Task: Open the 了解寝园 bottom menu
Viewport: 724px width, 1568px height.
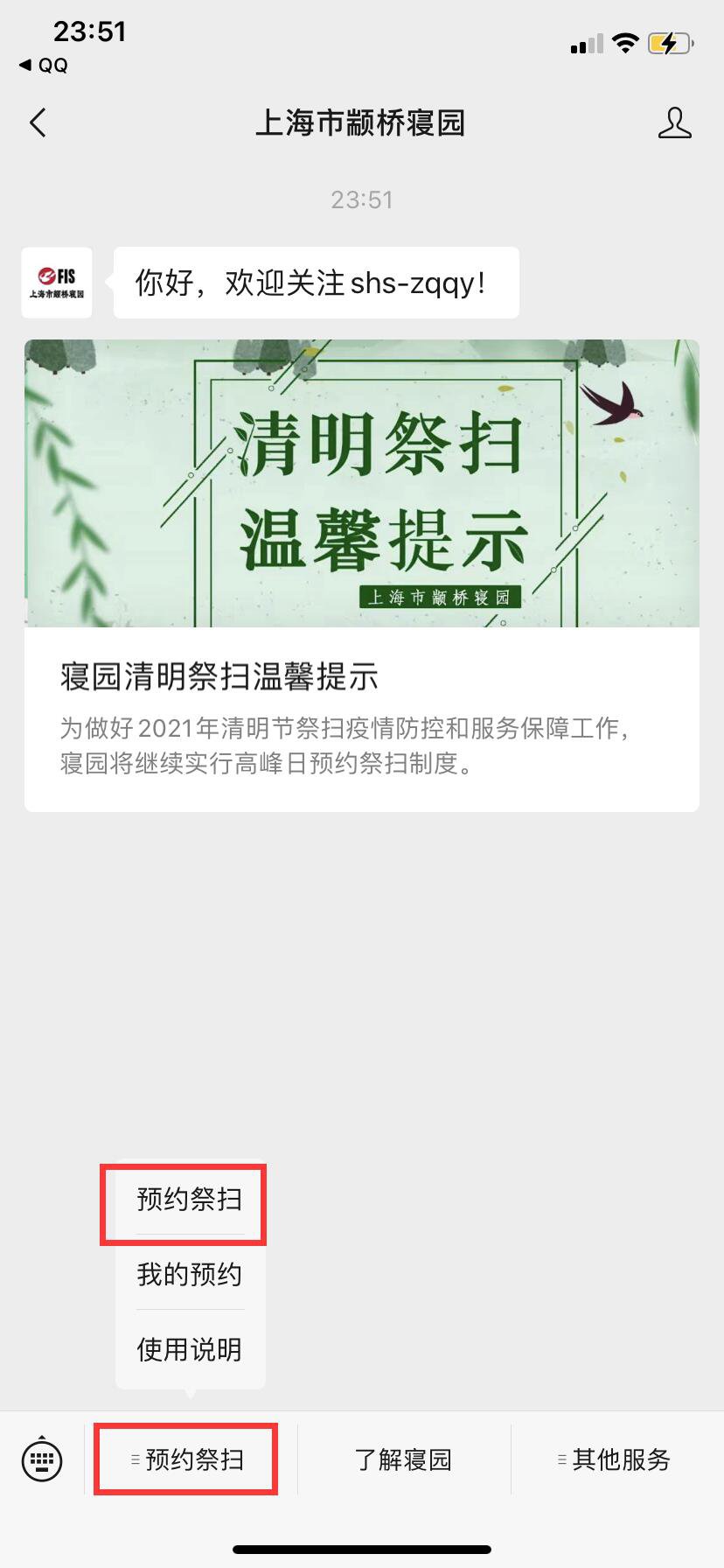Action: (x=403, y=1459)
